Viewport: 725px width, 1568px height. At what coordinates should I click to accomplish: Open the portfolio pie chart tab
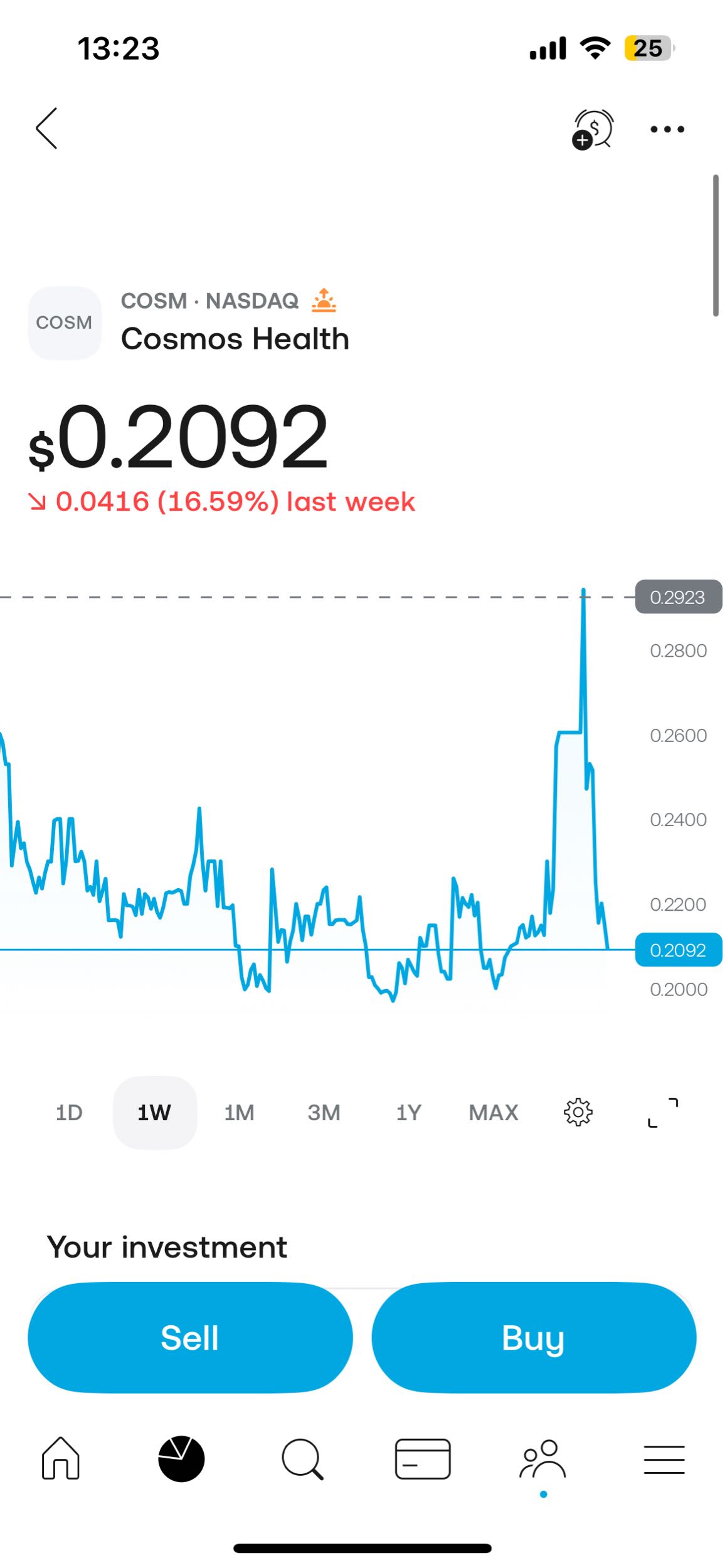pos(181,1458)
